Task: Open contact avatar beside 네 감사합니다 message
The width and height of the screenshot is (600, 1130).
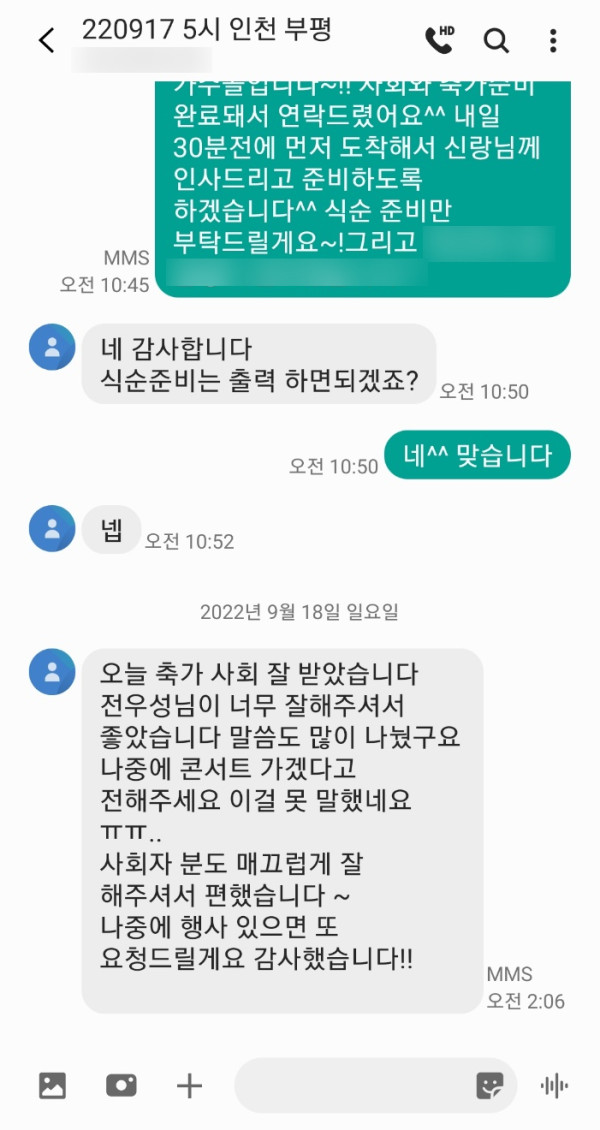Action: (x=52, y=347)
